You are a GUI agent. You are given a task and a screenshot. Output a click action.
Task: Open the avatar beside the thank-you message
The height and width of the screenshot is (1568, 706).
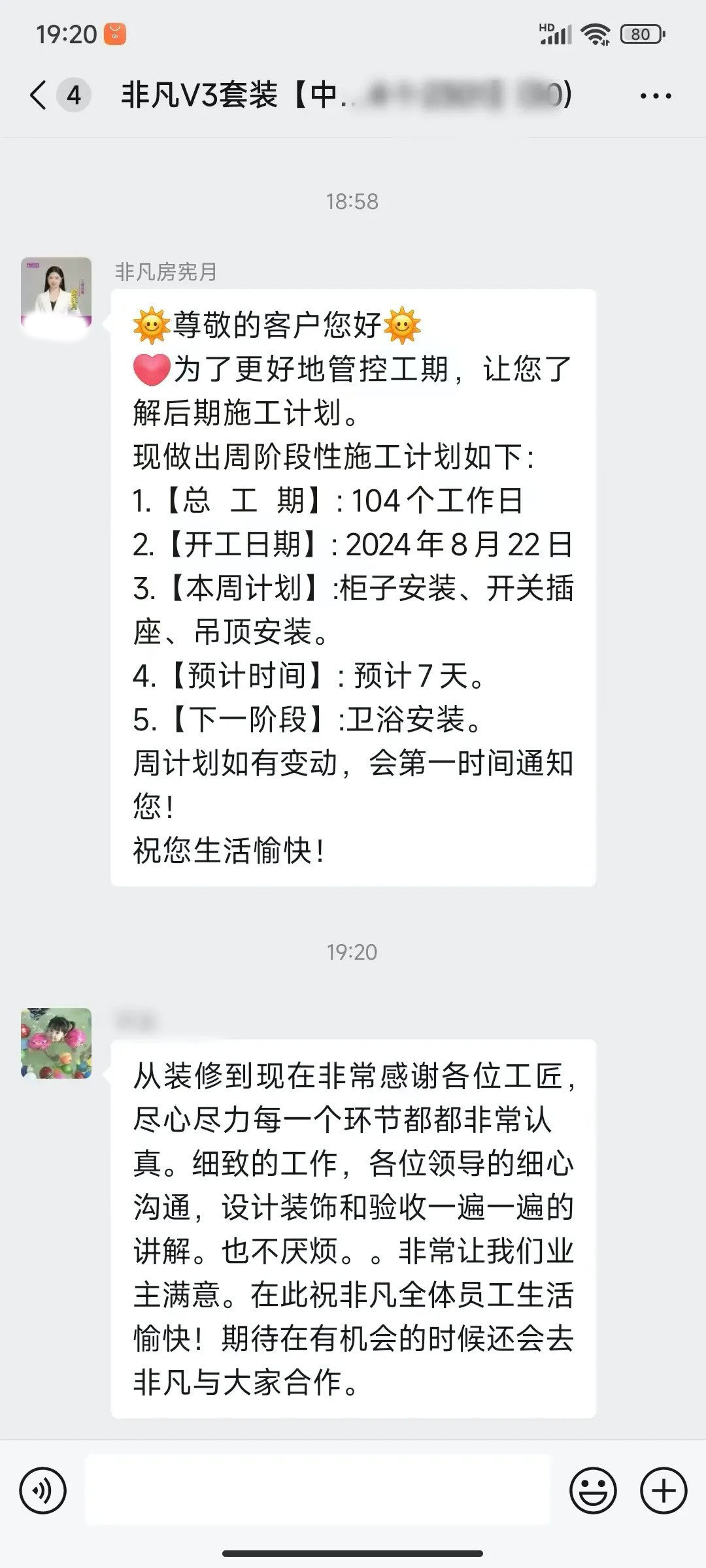pos(56,1043)
